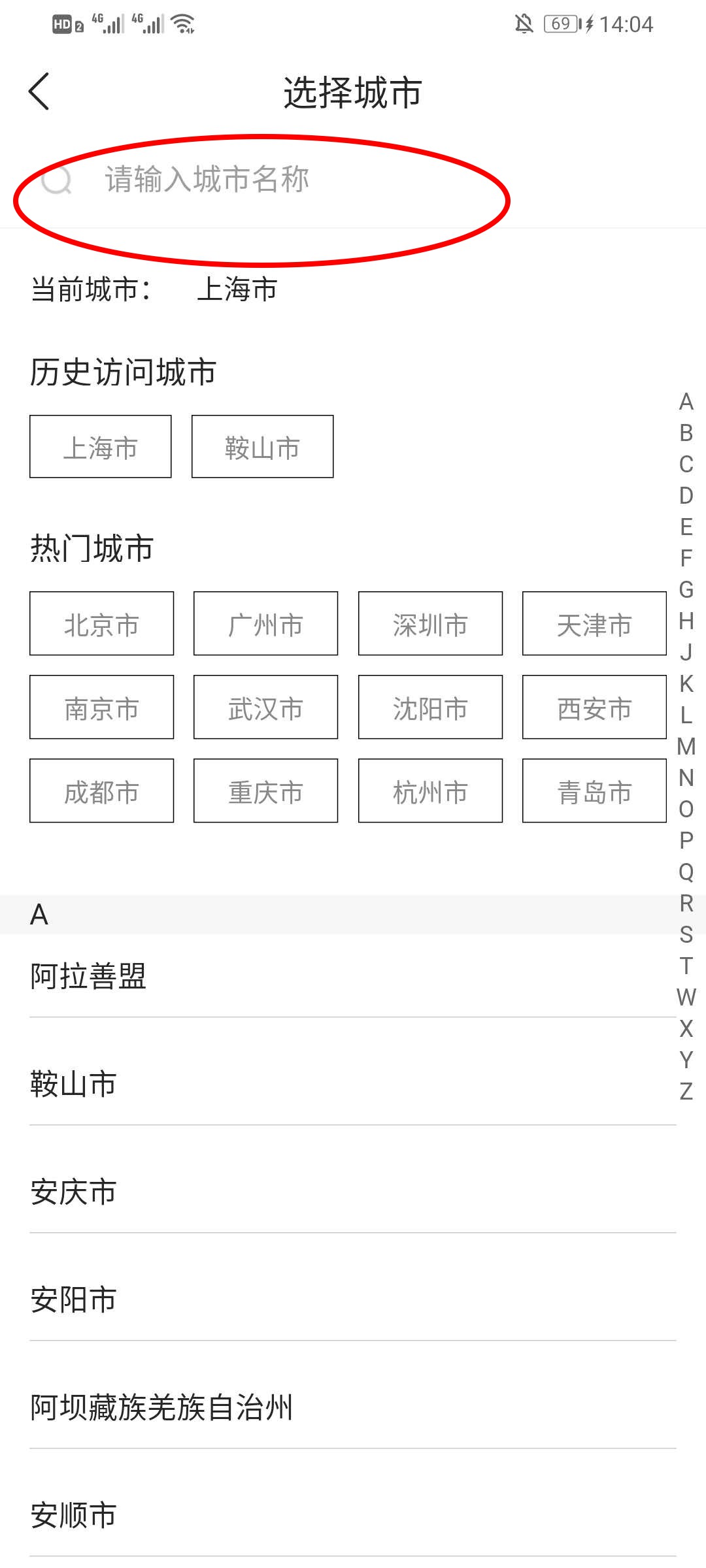Viewport: 706px width, 1568px height.
Task: Select 安庆市 from the city list
Action: pos(73,1192)
